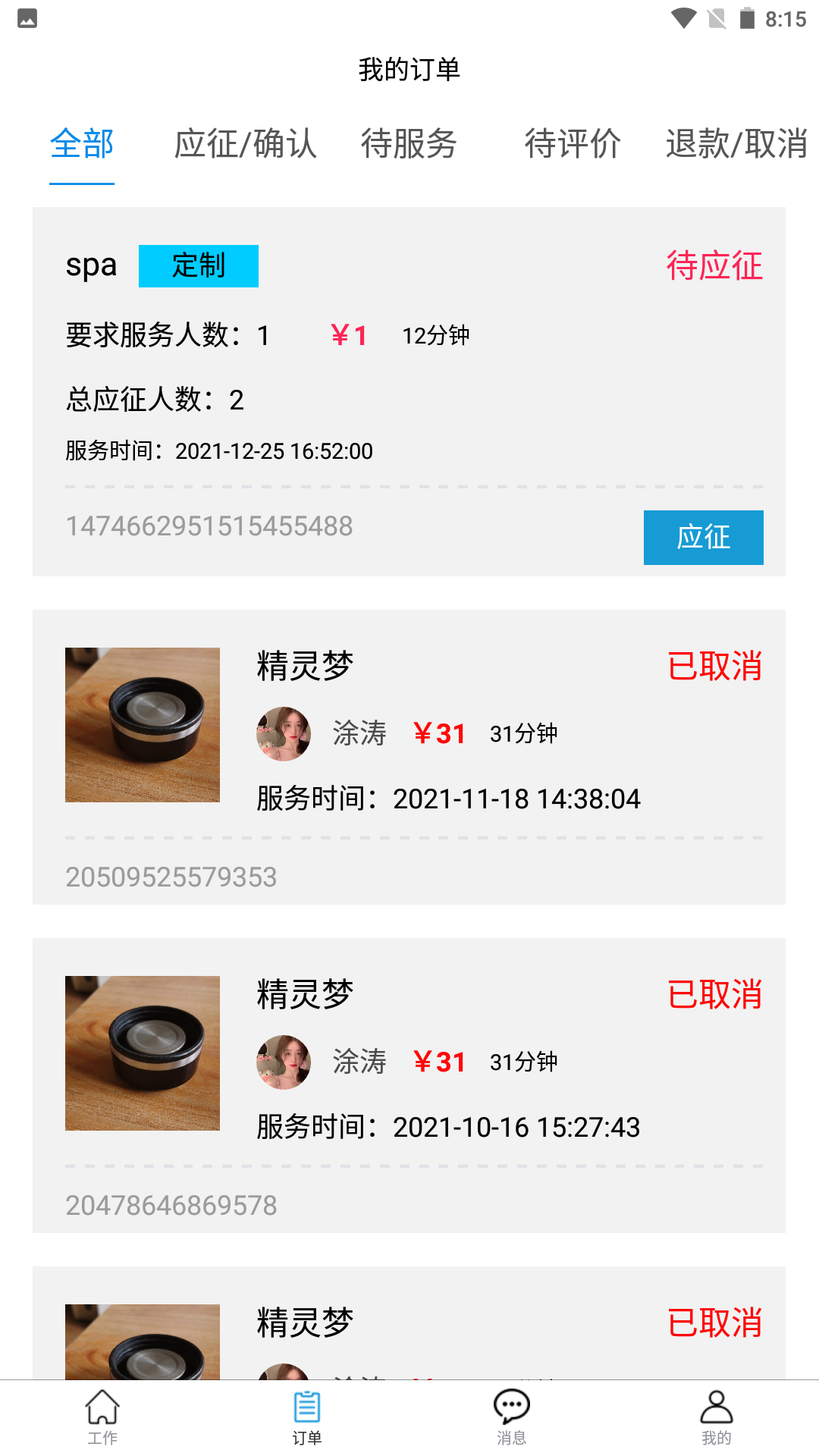Show the 退款/取消 orders tab

(x=736, y=144)
